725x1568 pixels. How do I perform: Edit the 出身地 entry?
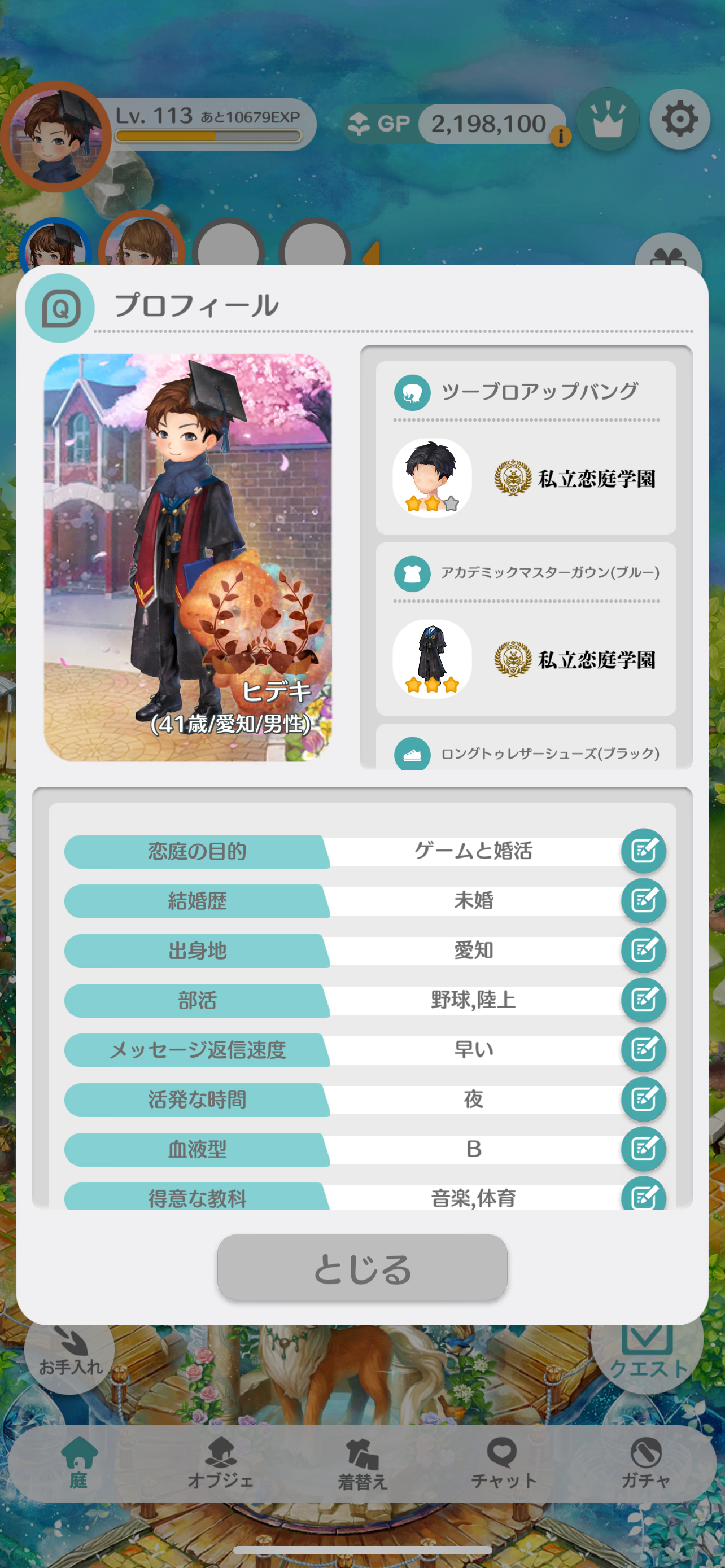point(644,950)
